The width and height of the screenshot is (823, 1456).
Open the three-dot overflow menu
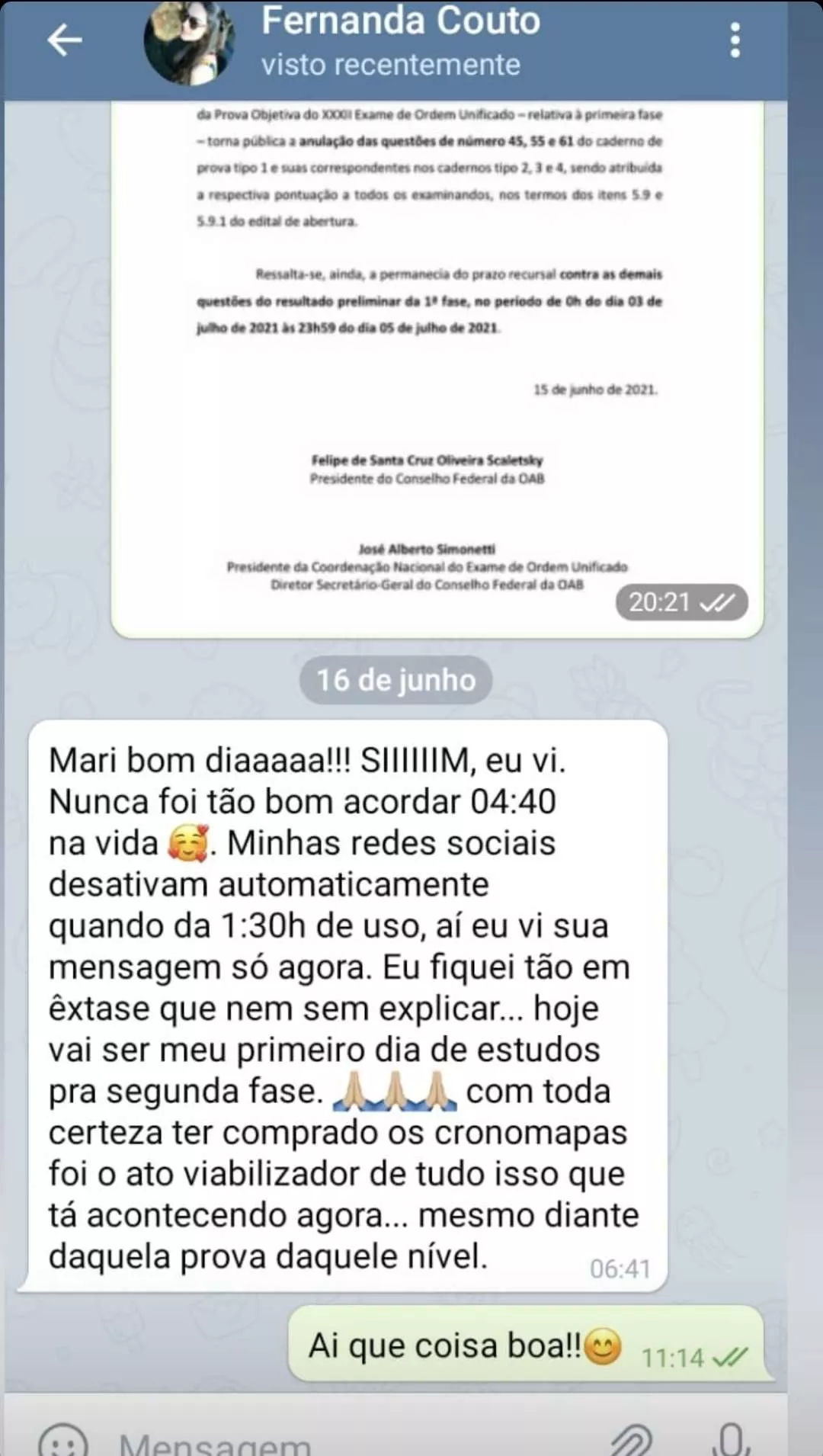[x=735, y=40]
